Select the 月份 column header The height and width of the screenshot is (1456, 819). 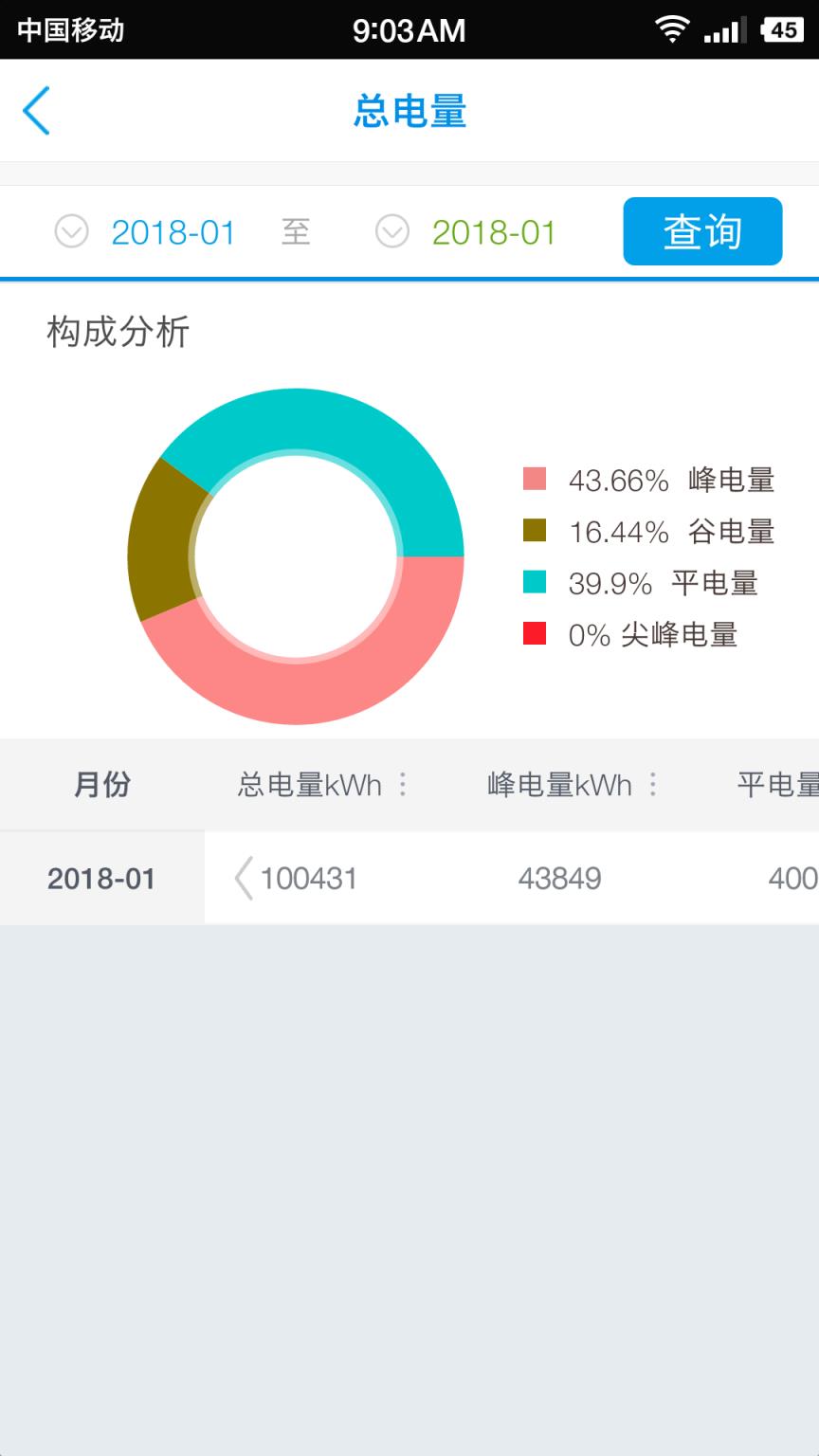pyautogui.click(x=100, y=785)
